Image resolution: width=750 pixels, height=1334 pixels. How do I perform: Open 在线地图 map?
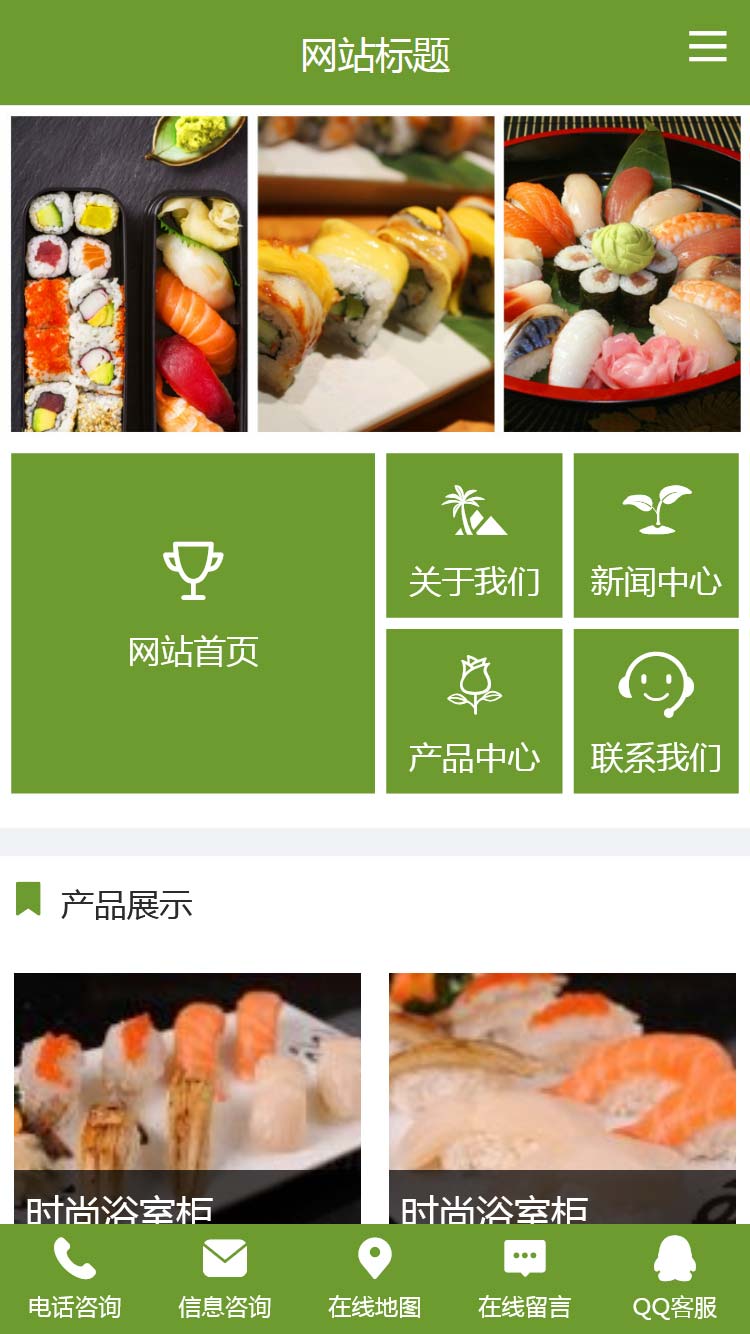pyautogui.click(x=375, y=1279)
